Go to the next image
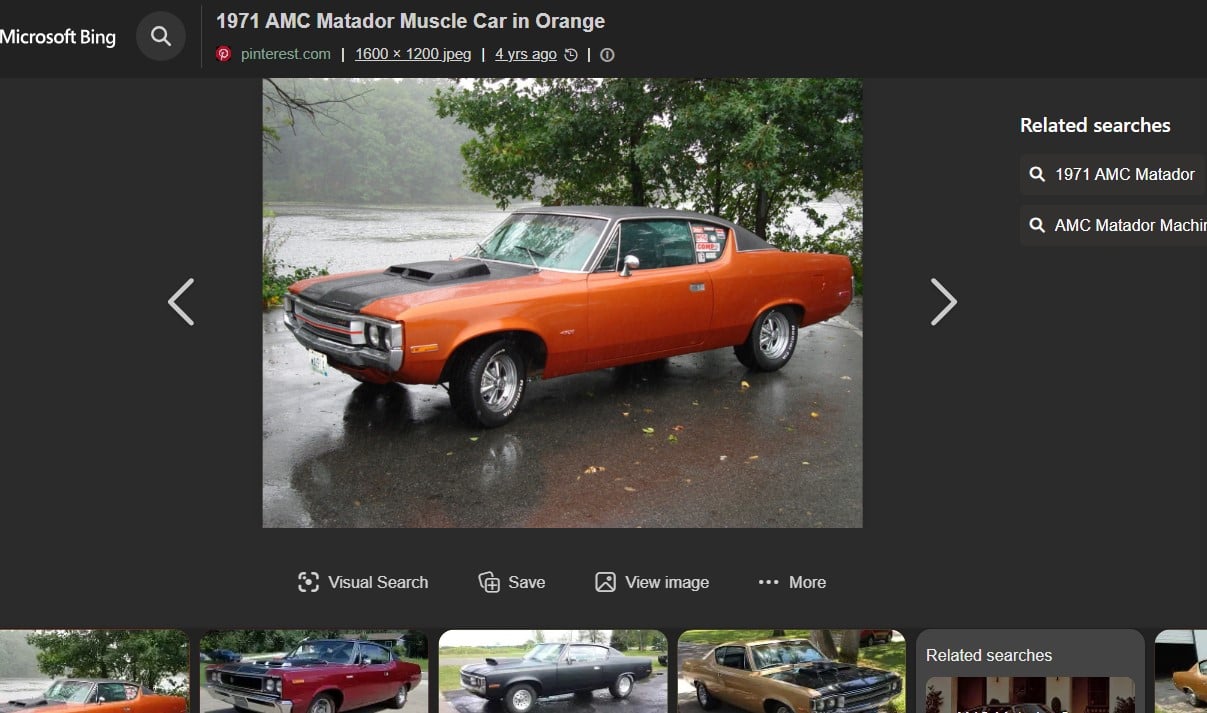Image resolution: width=1207 pixels, height=713 pixels. pyautogui.click(x=943, y=302)
